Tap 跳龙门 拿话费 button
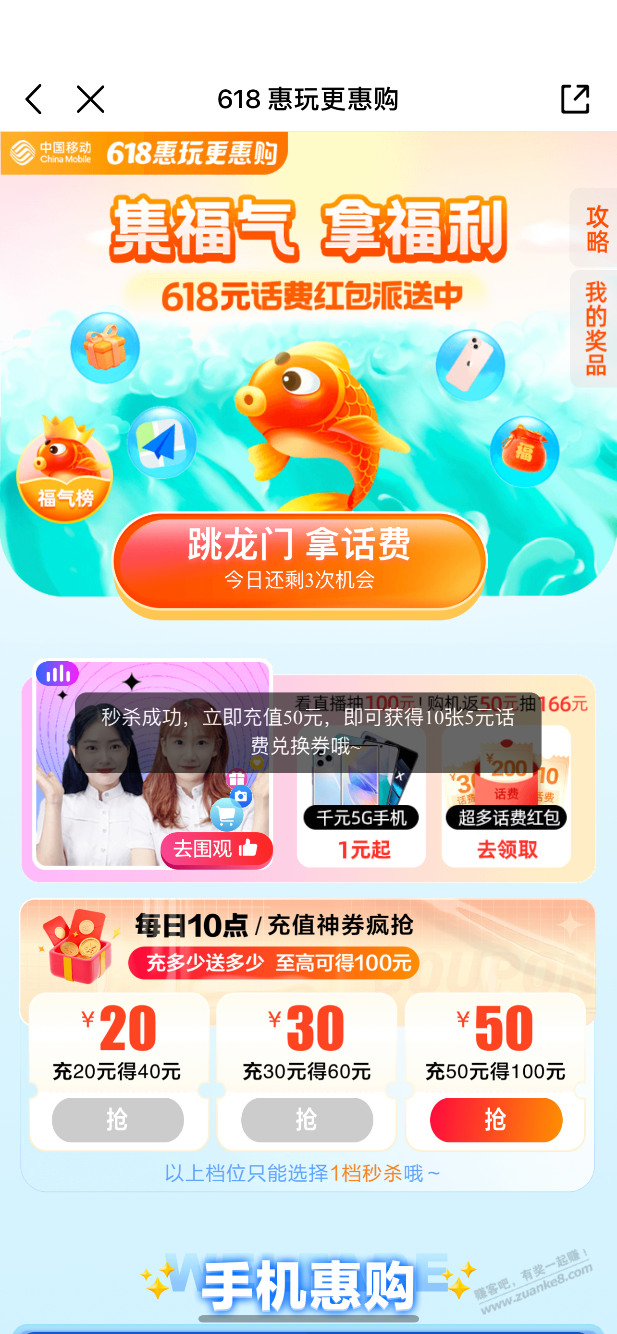The height and width of the screenshot is (1334, 617). 299,558
